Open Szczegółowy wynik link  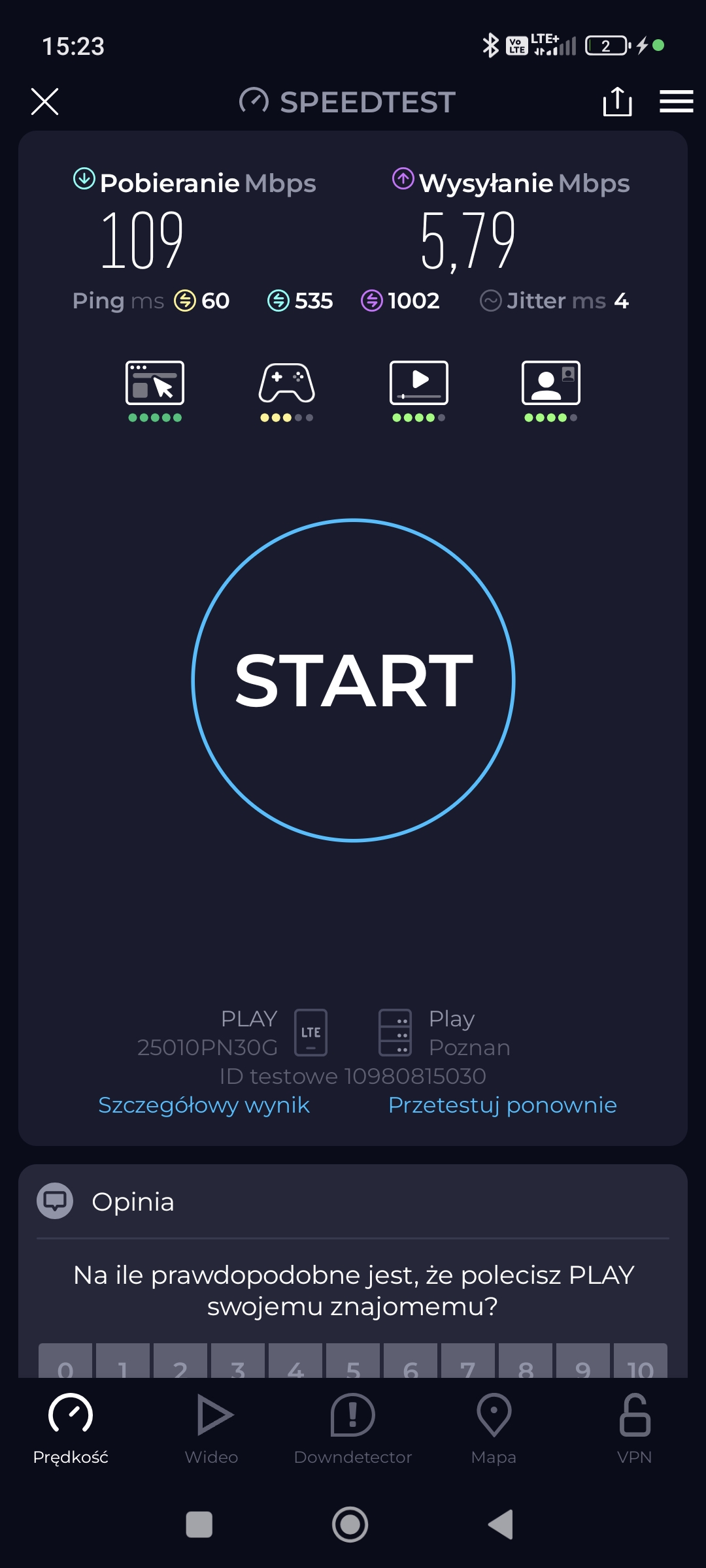[x=203, y=1105]
